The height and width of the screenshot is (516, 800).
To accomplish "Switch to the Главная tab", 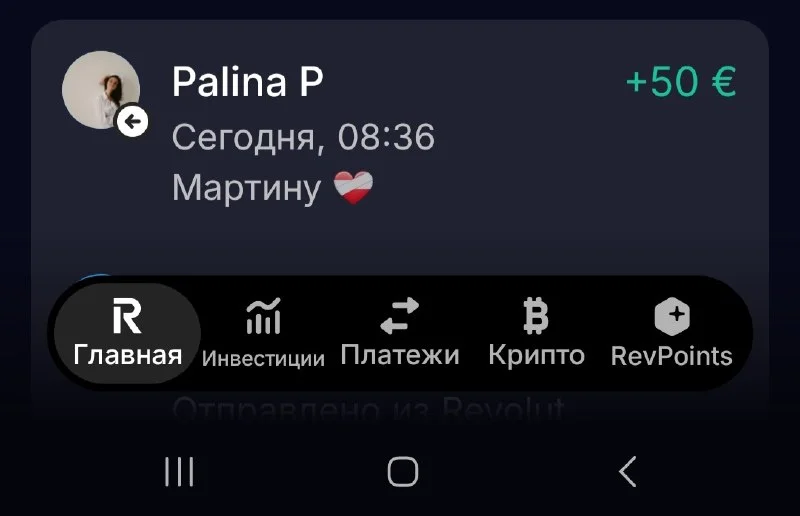I will 127,334.
